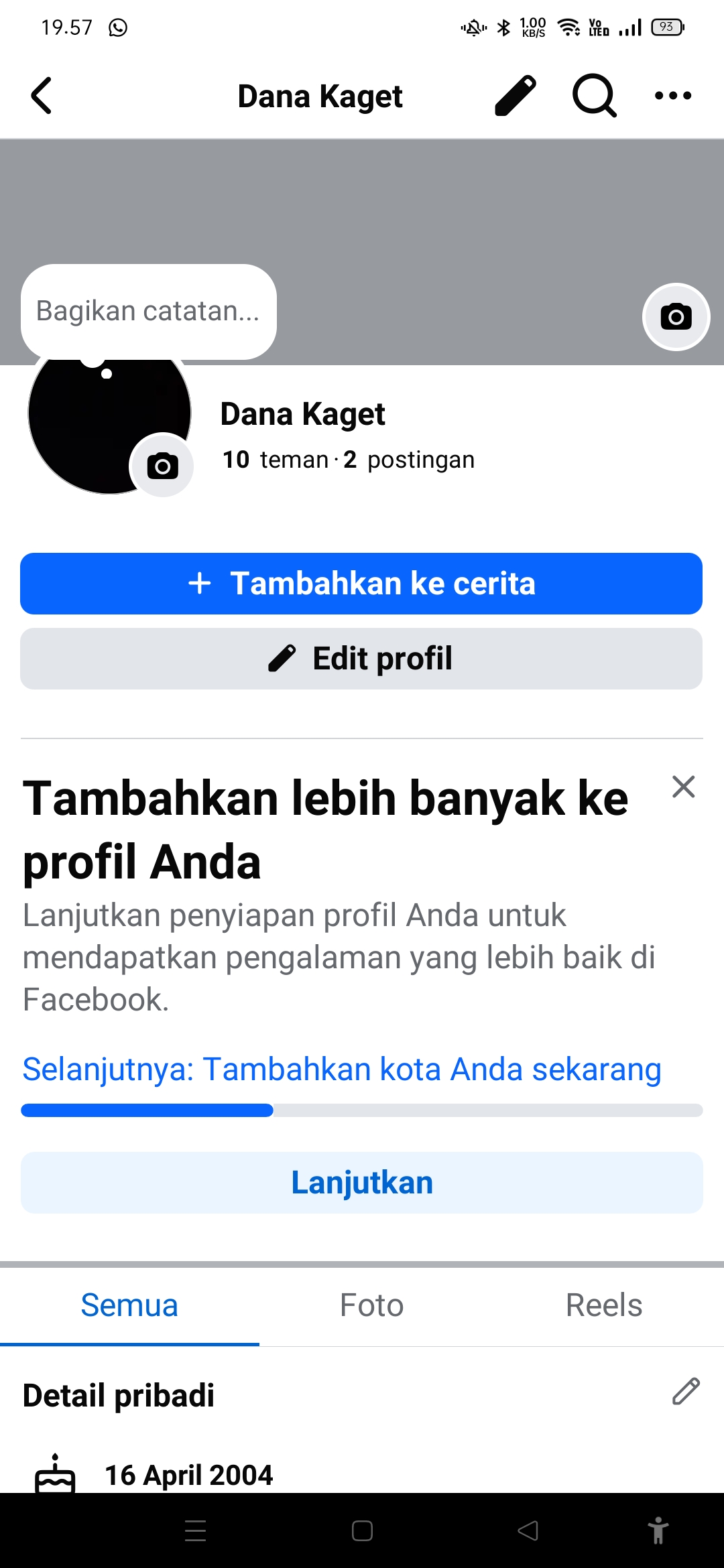Go back from Dana Kaget profile
The image size is (724, 1568).
tap(42, 96)
